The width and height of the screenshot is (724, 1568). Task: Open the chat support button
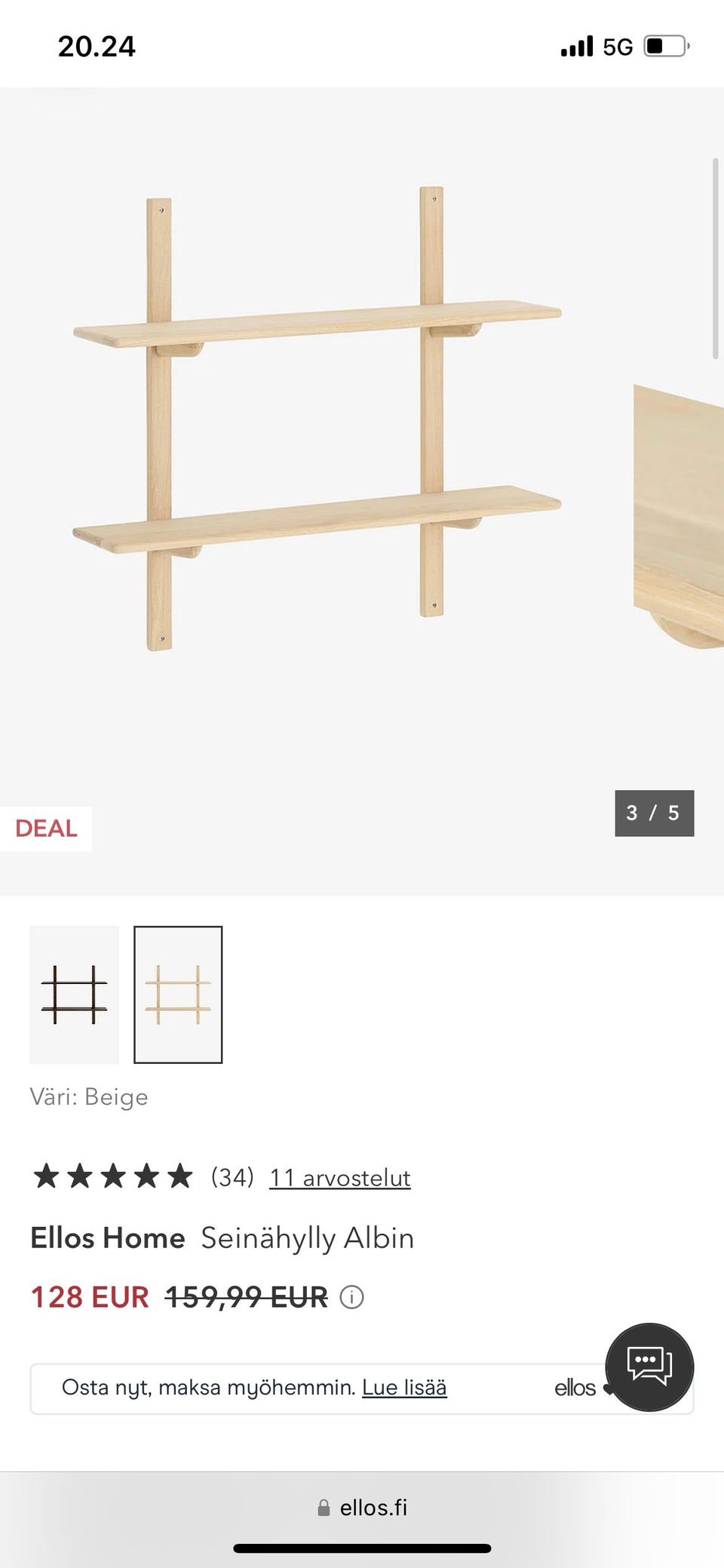pos(649,1367)
